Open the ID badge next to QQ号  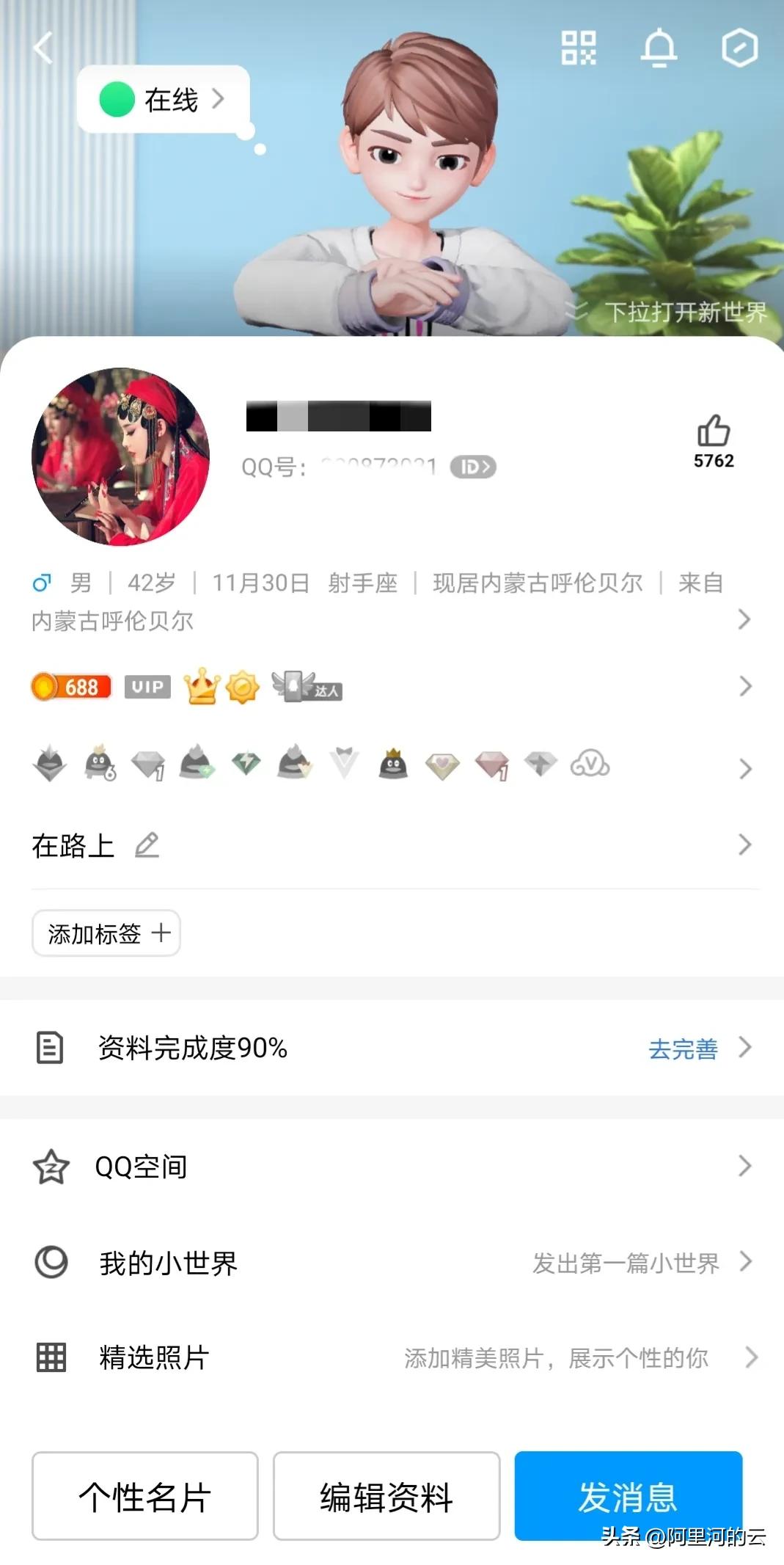[x=474, y=467]
